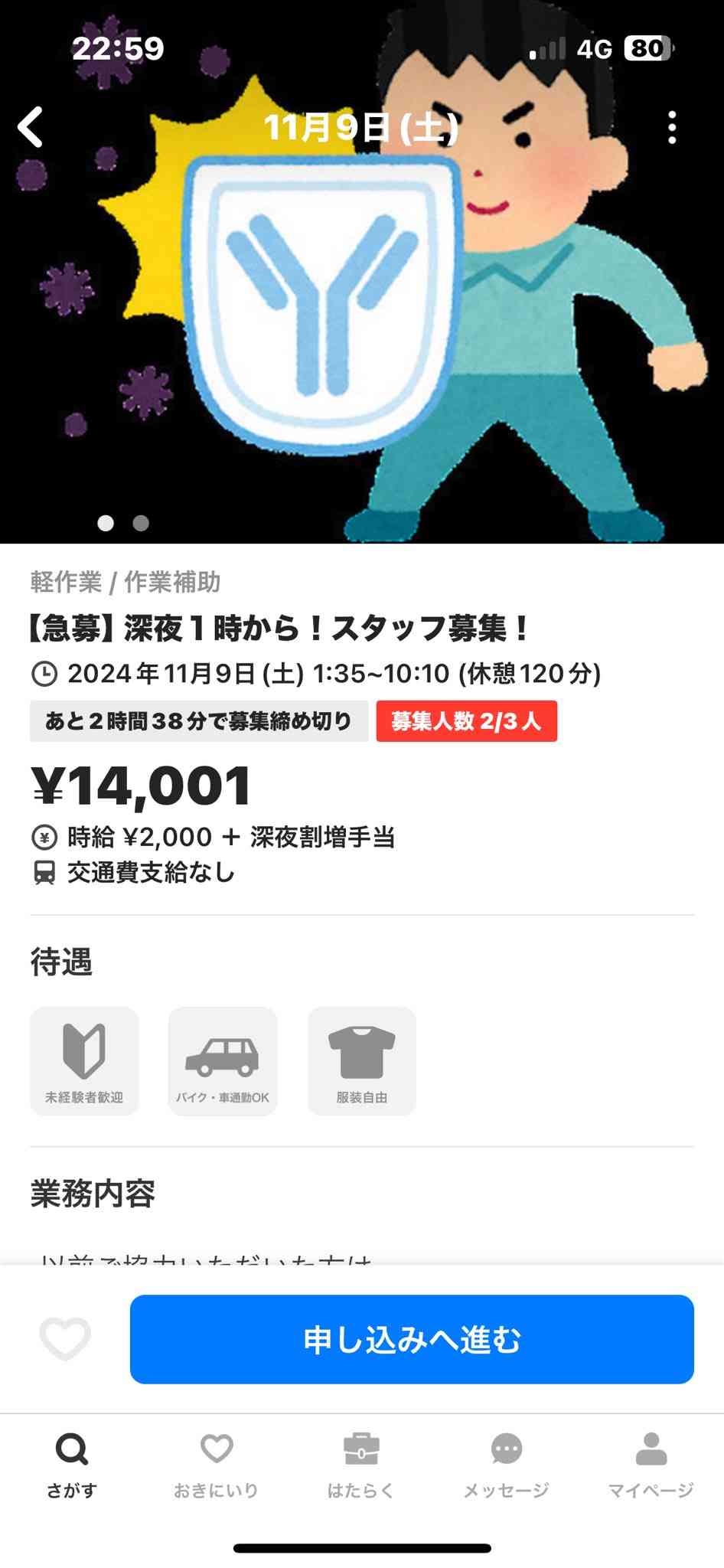
Task: Tap the yen wage icon next to 時給
Action: click(x=42, y=838)
